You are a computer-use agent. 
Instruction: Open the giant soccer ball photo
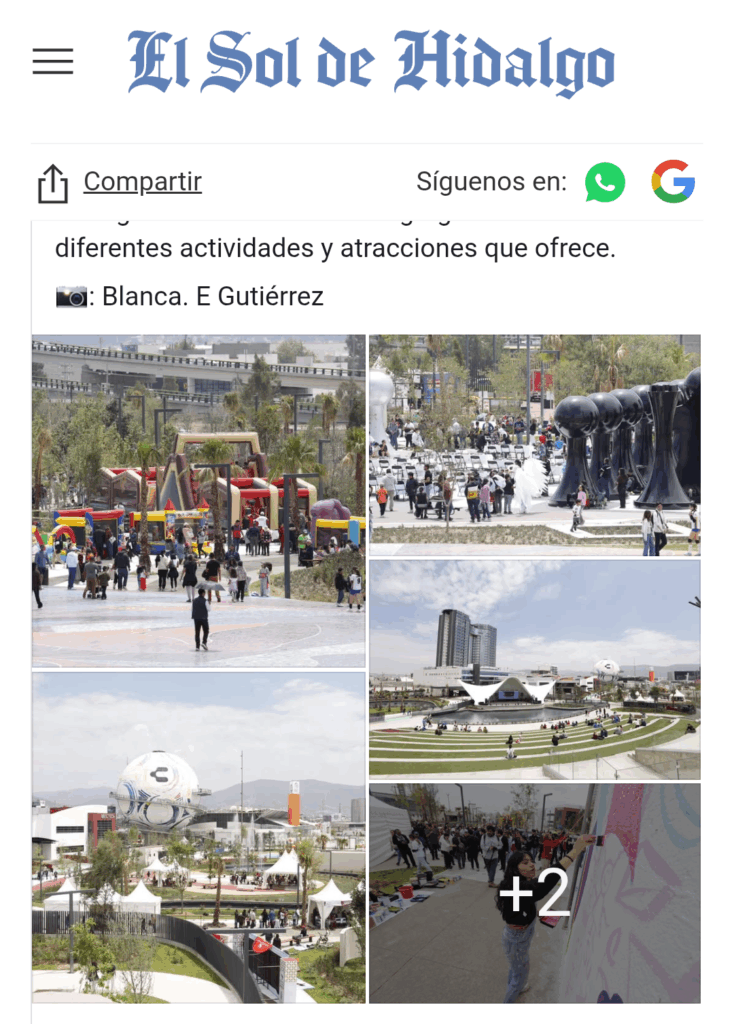pyautogui.click(x=198, y=837)
